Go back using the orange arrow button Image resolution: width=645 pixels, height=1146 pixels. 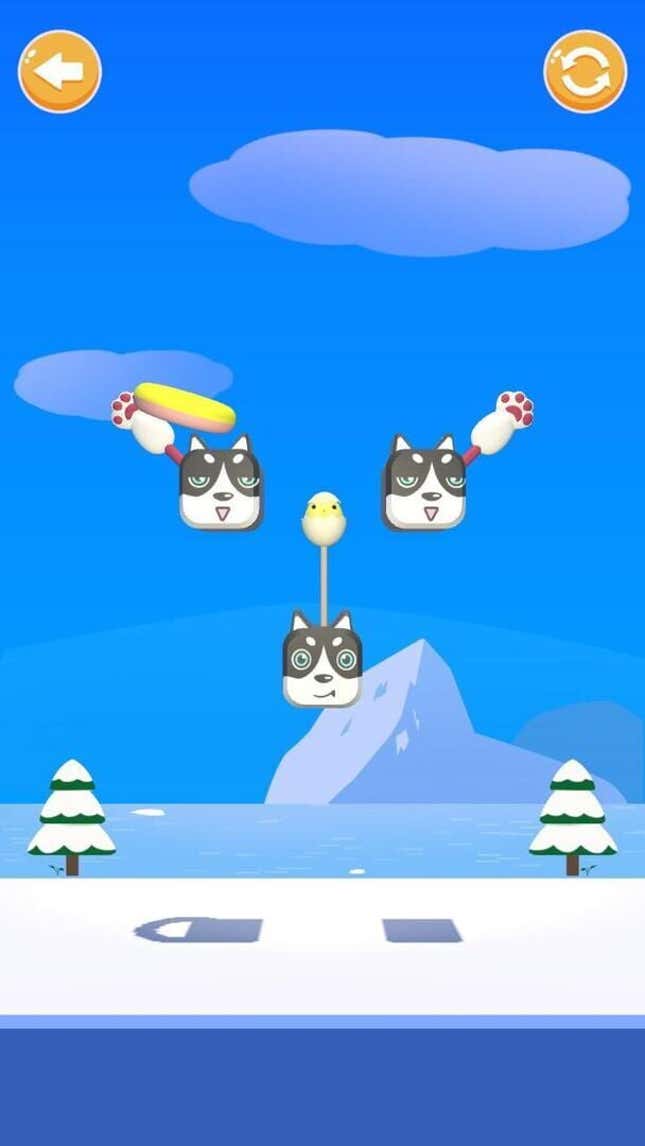(60, 72)
